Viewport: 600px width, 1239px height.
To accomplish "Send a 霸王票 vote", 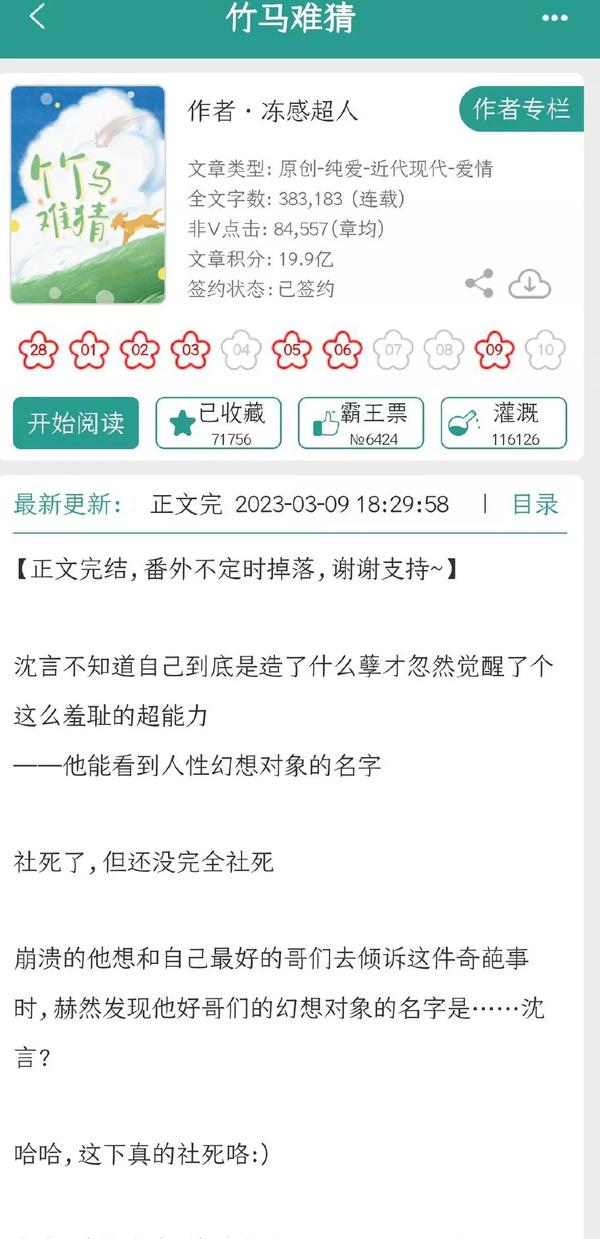I will tap(361, 423).
